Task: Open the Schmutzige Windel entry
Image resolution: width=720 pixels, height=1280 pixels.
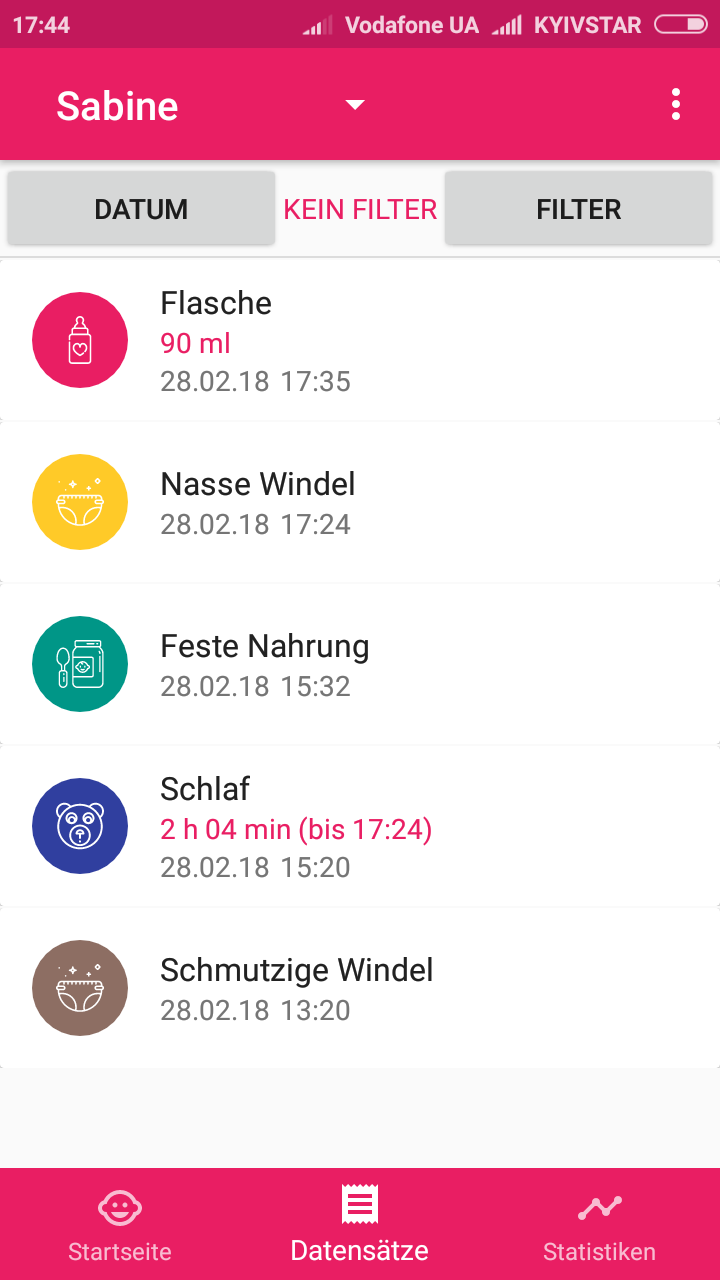Action: pyautogui.click(x=360, y=988)
